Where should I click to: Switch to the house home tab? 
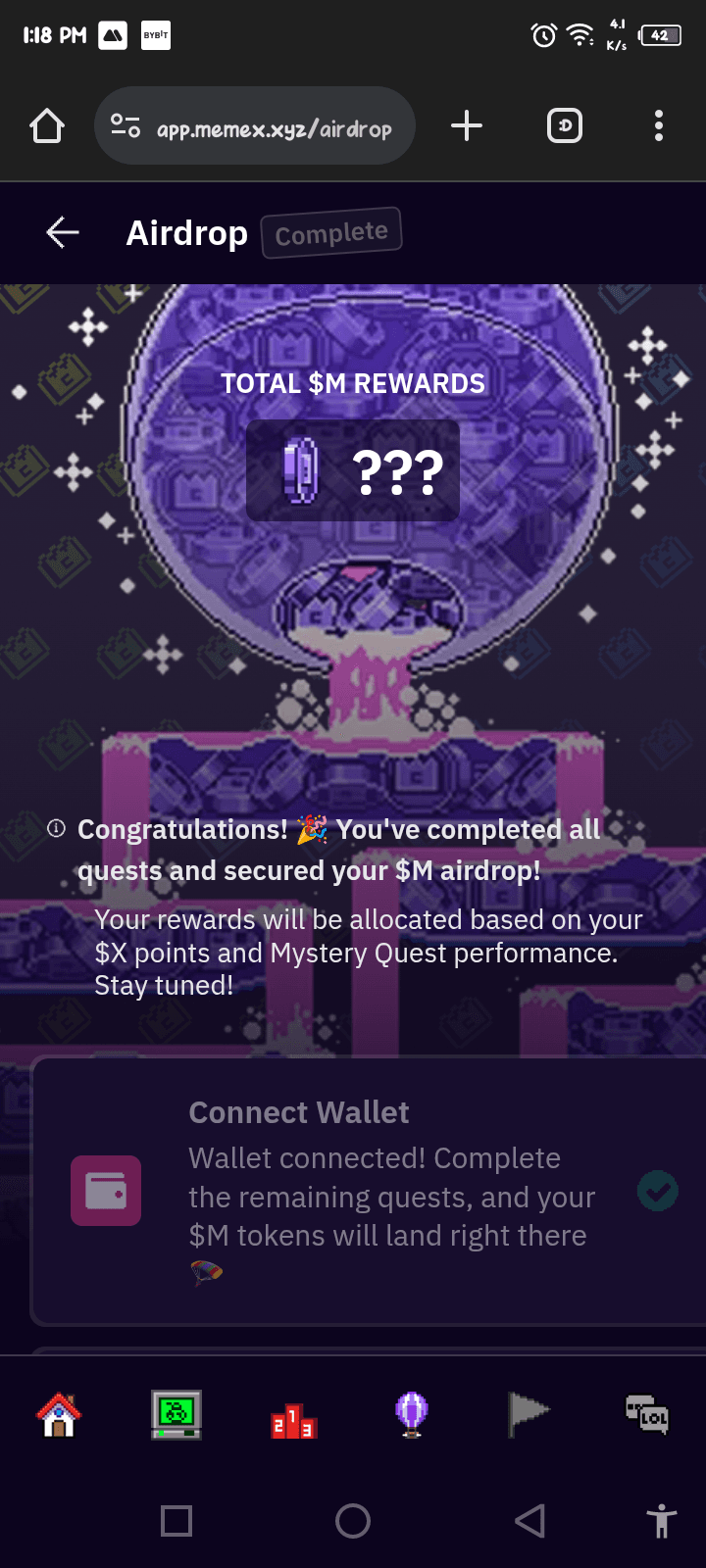[59, 1415]
